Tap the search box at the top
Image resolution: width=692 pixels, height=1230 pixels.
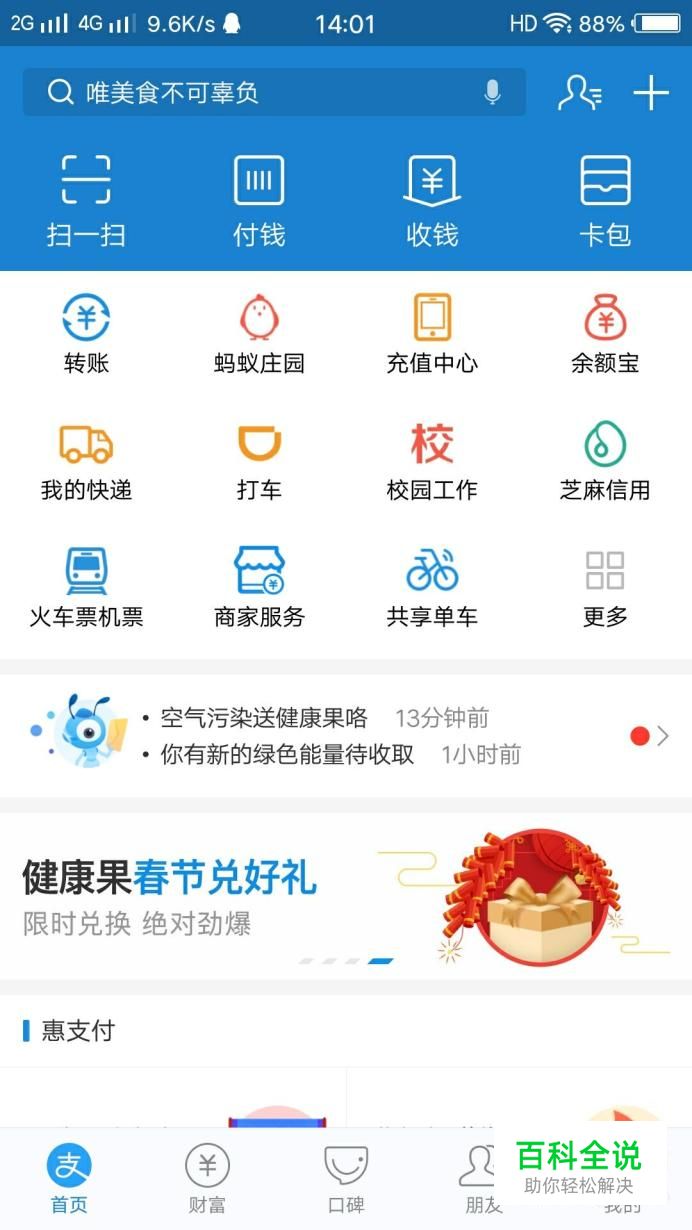pos(260,93)
